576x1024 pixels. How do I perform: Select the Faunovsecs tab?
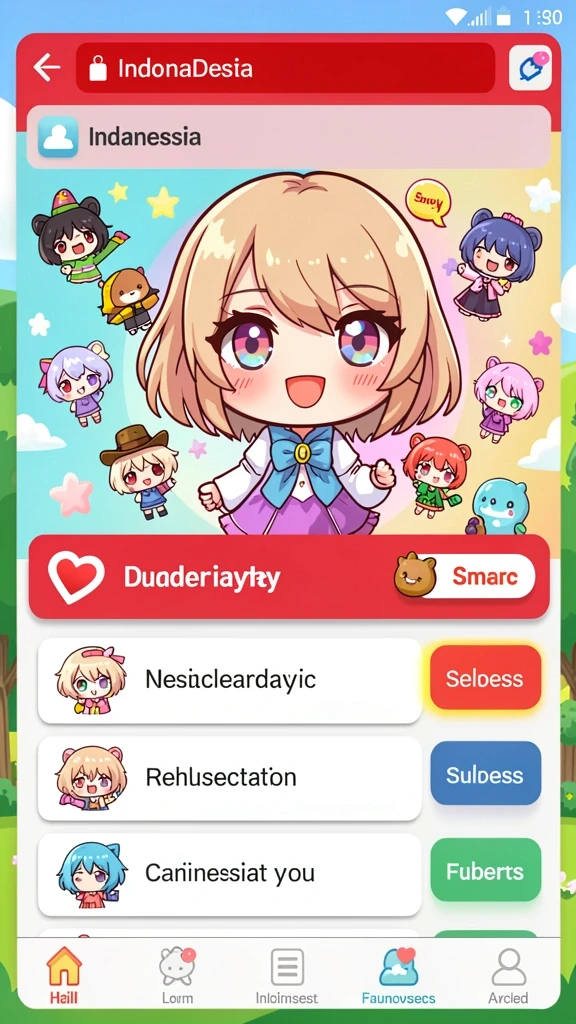[x=398, y=976]
